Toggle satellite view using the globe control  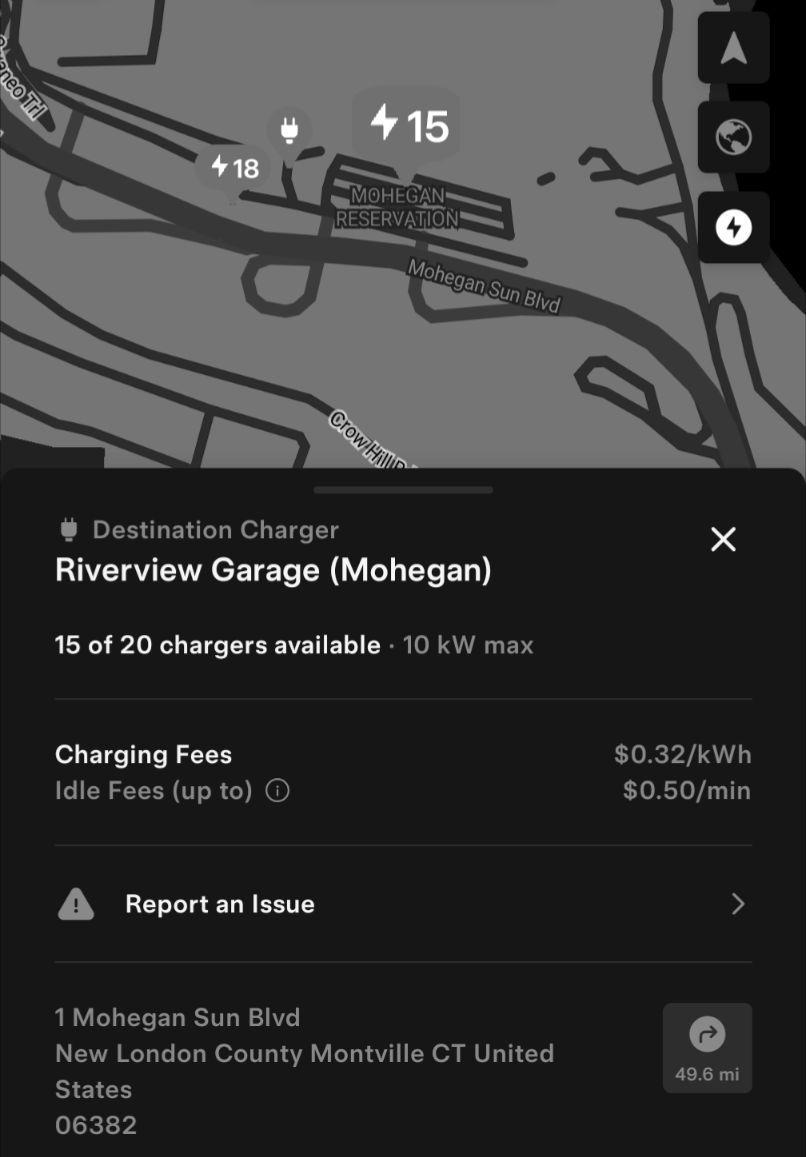(x=734, y=137)
